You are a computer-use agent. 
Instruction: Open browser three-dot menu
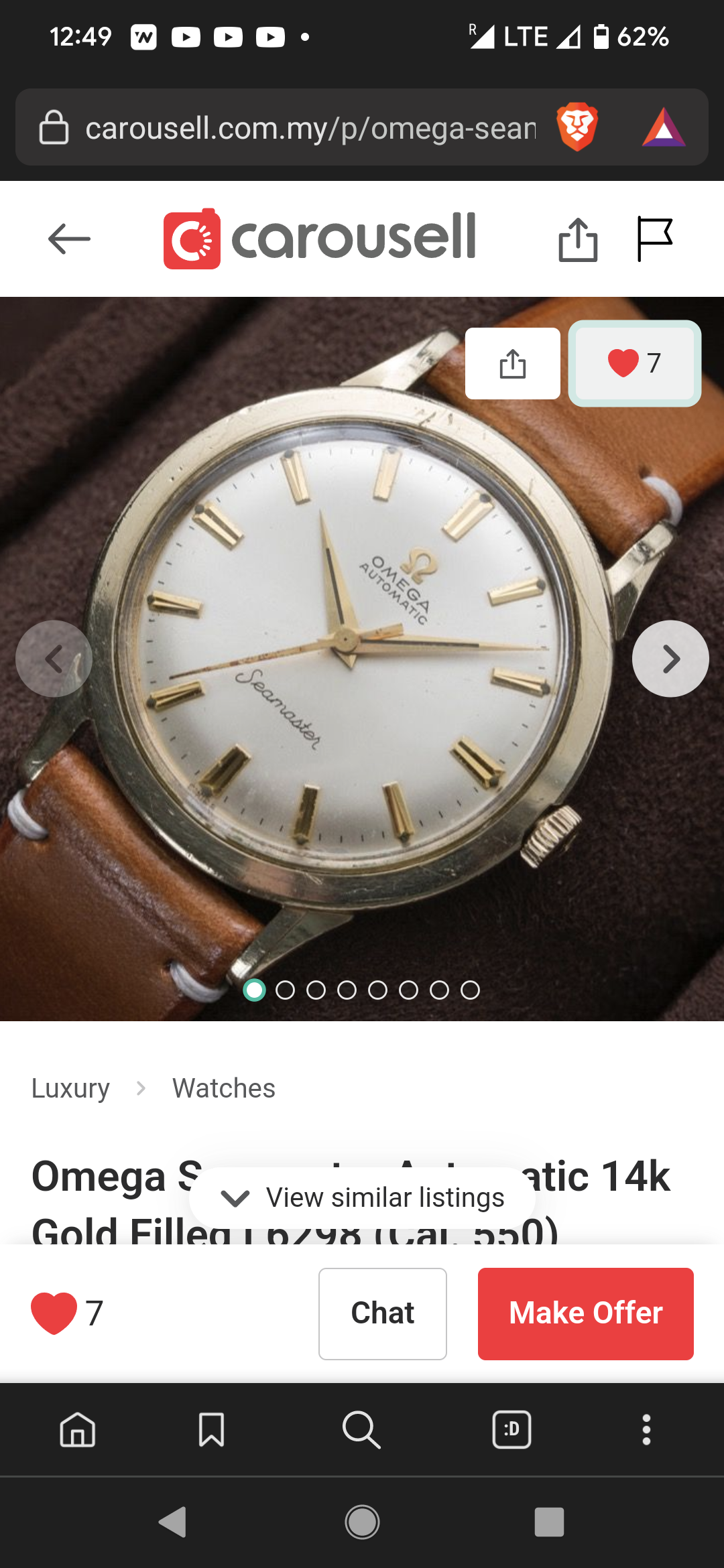[646, 1430]
